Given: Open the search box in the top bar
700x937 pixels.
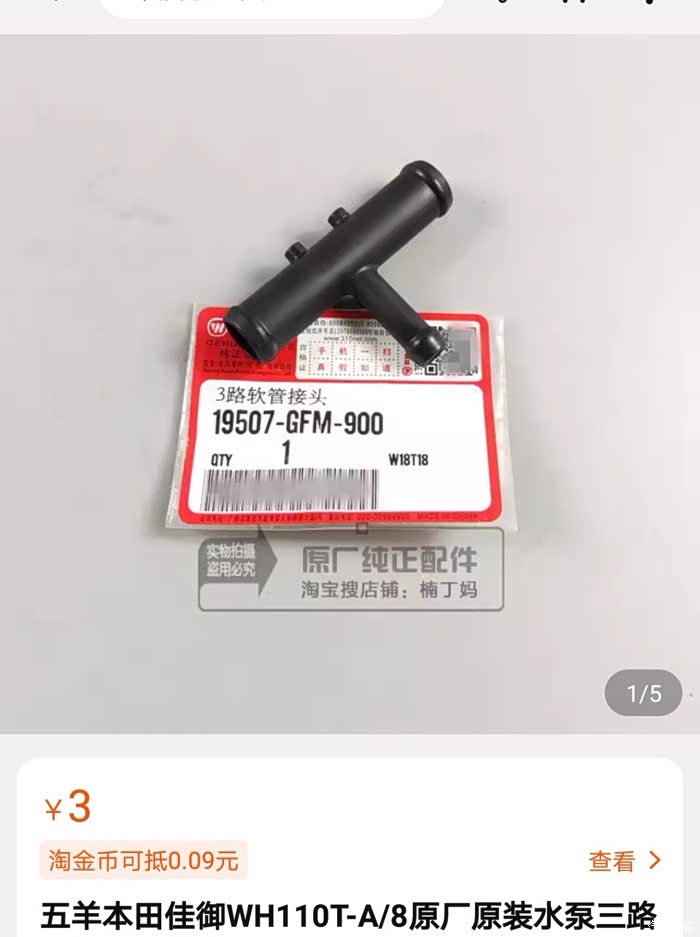Looking at the screenshot, I should click(x=272, y=6).
